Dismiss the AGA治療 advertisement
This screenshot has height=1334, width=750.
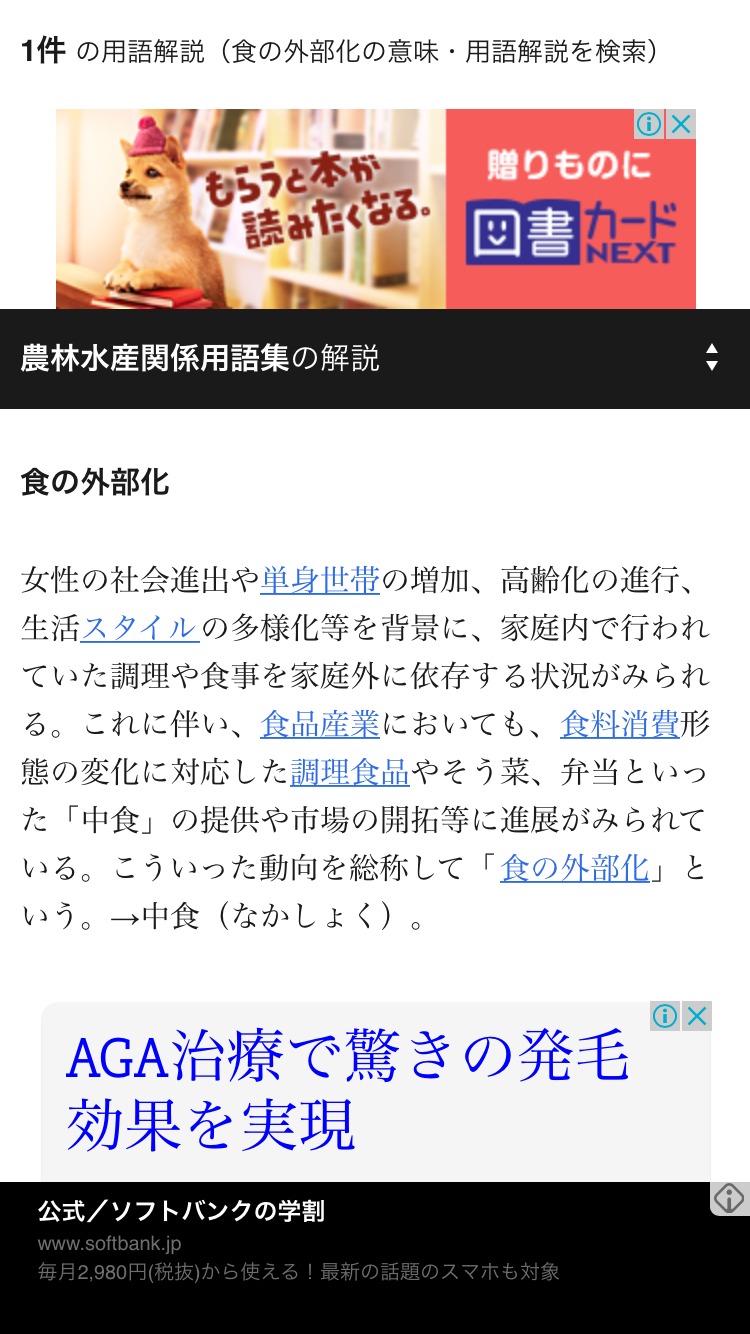(697, 1016)
